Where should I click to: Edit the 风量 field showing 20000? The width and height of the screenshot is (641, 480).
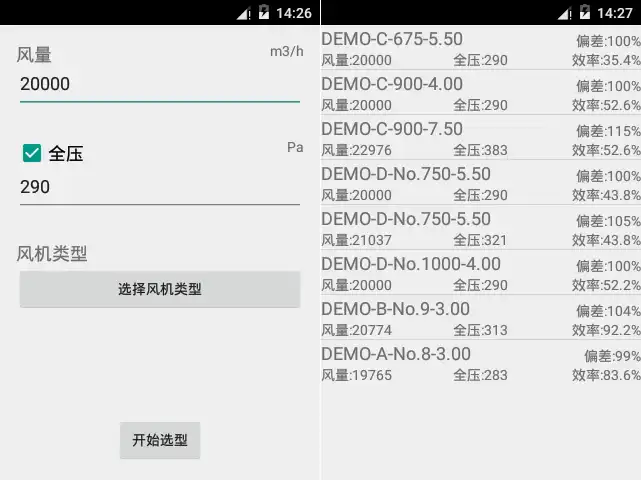click(160, 85)
